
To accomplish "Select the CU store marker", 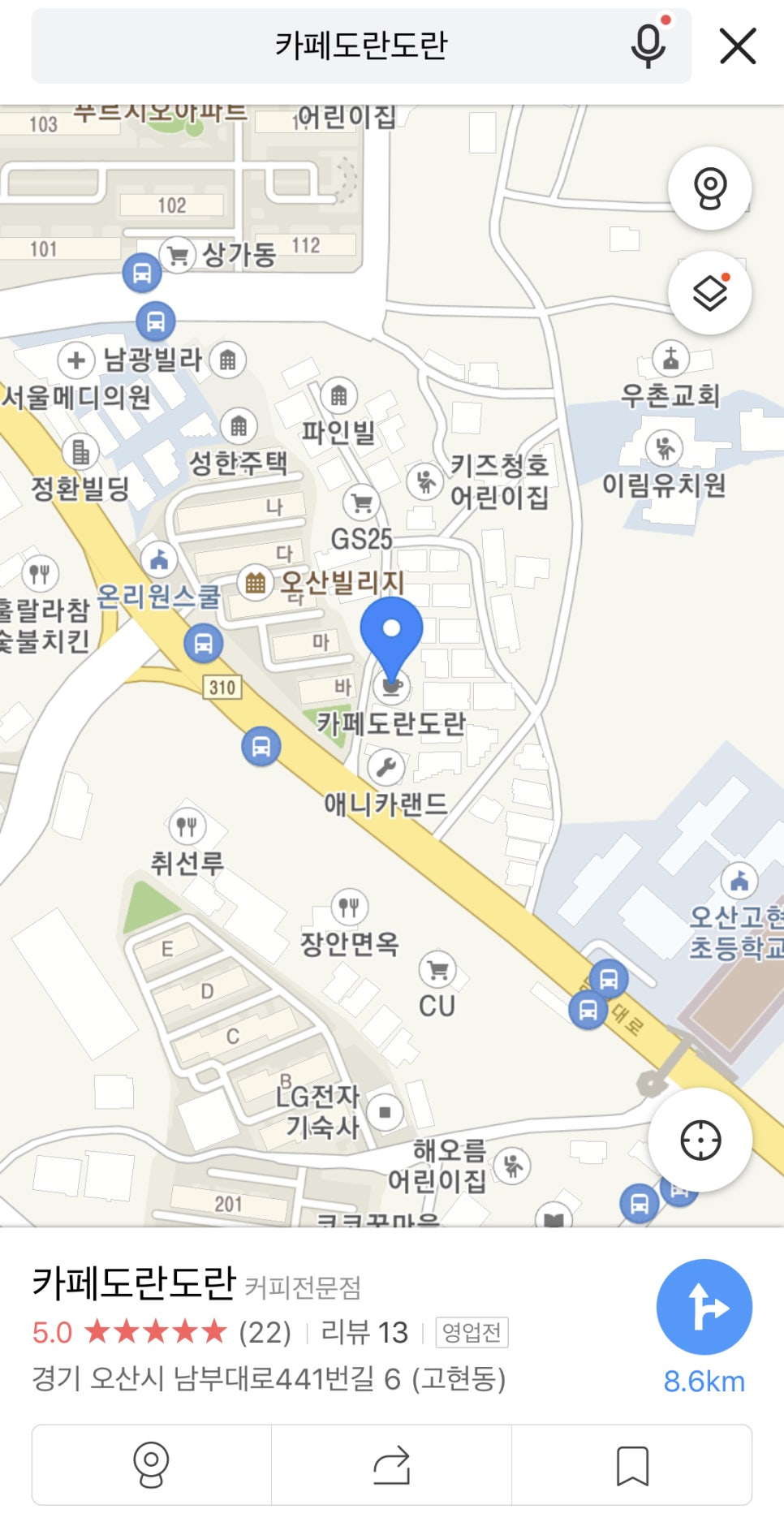I will pos(437,969).
